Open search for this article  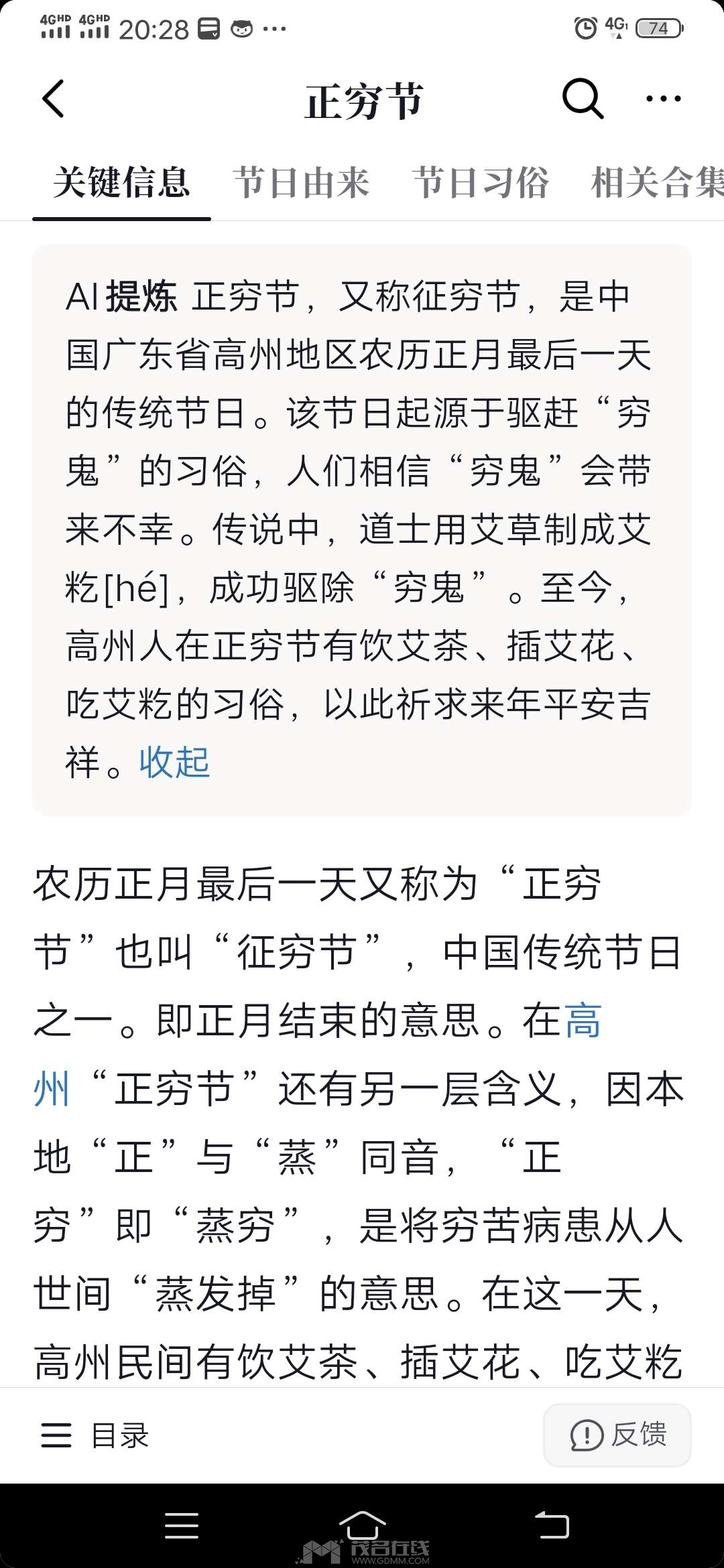[x=583, y=99]
